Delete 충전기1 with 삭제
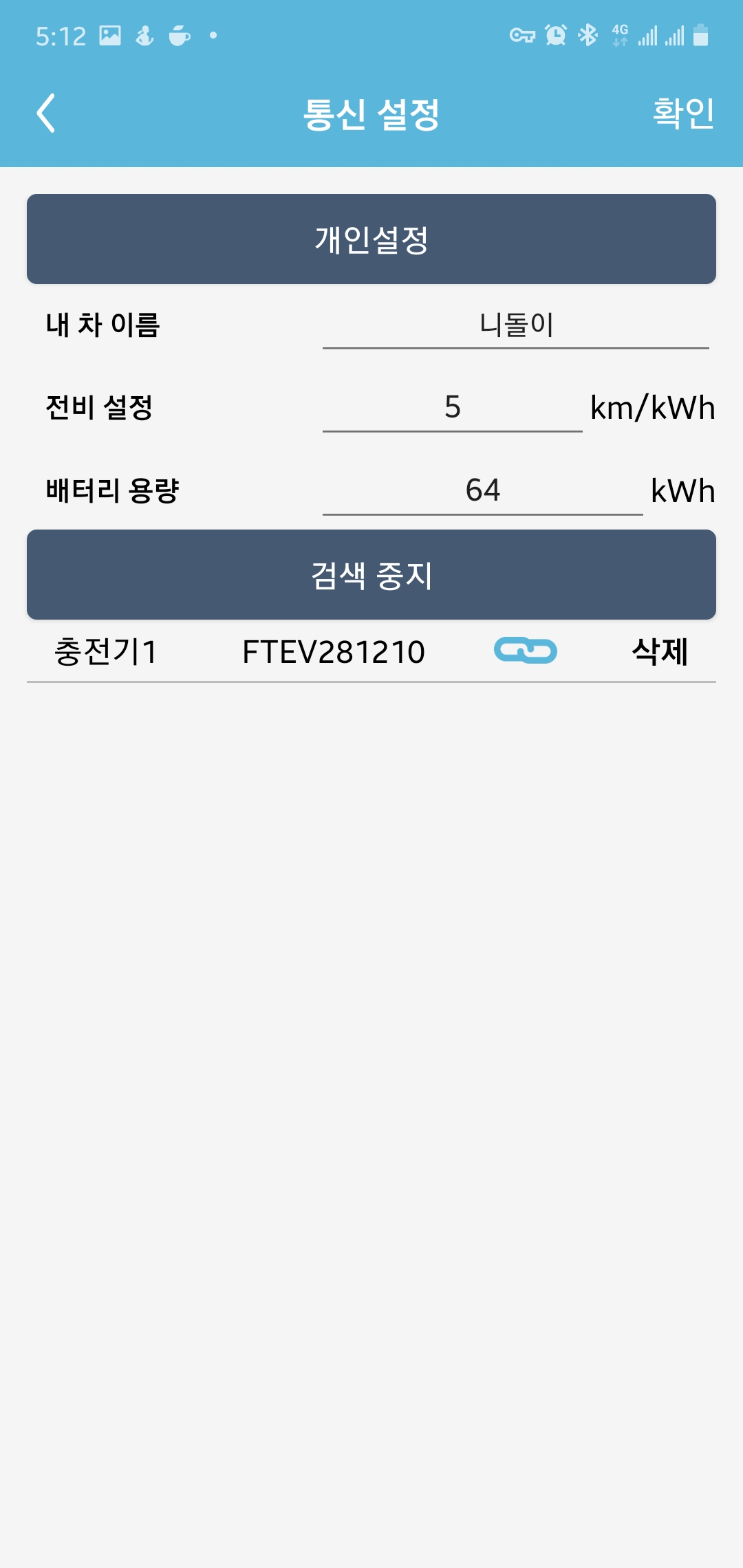 [x=660, y=651]
